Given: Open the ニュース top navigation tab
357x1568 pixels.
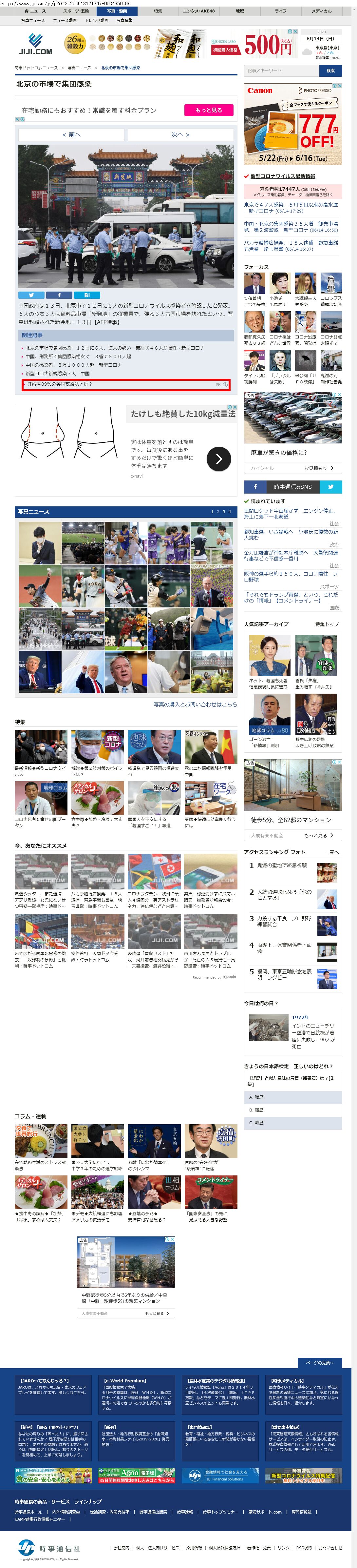Looking at the screenshot, I should point(35,11).
